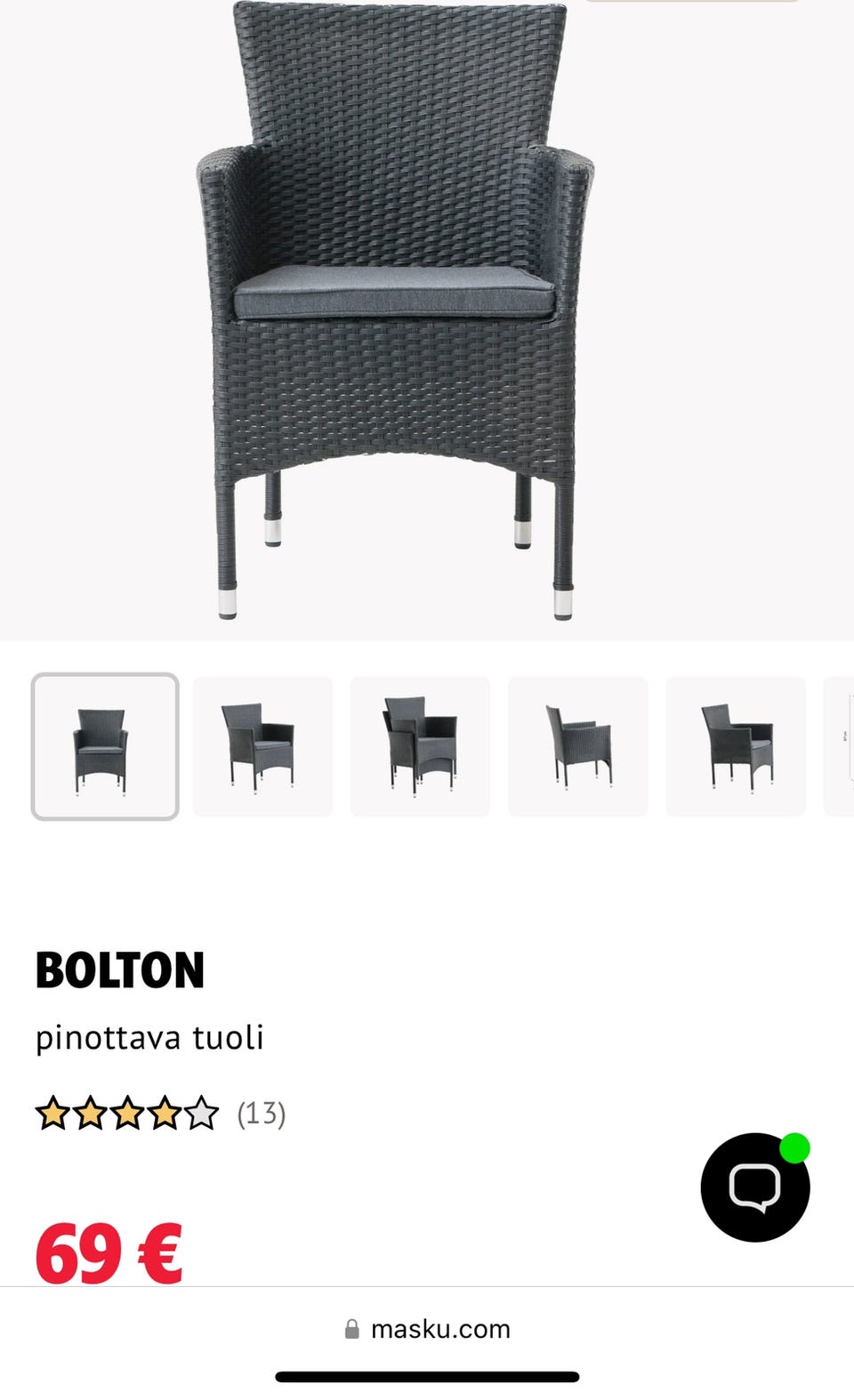The image size is (854, 1400).
Task: Enlarge the main Bolton chair photo
Action: pyautogui.click(x=395, y=311)
